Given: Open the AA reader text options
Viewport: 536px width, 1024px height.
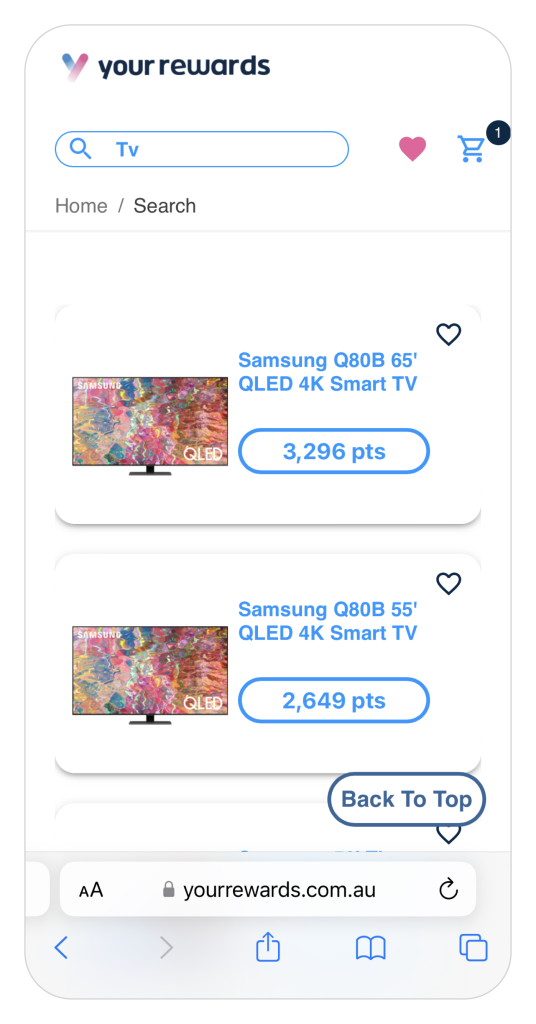Looking at the screenshot, I should tap(91, 889).
